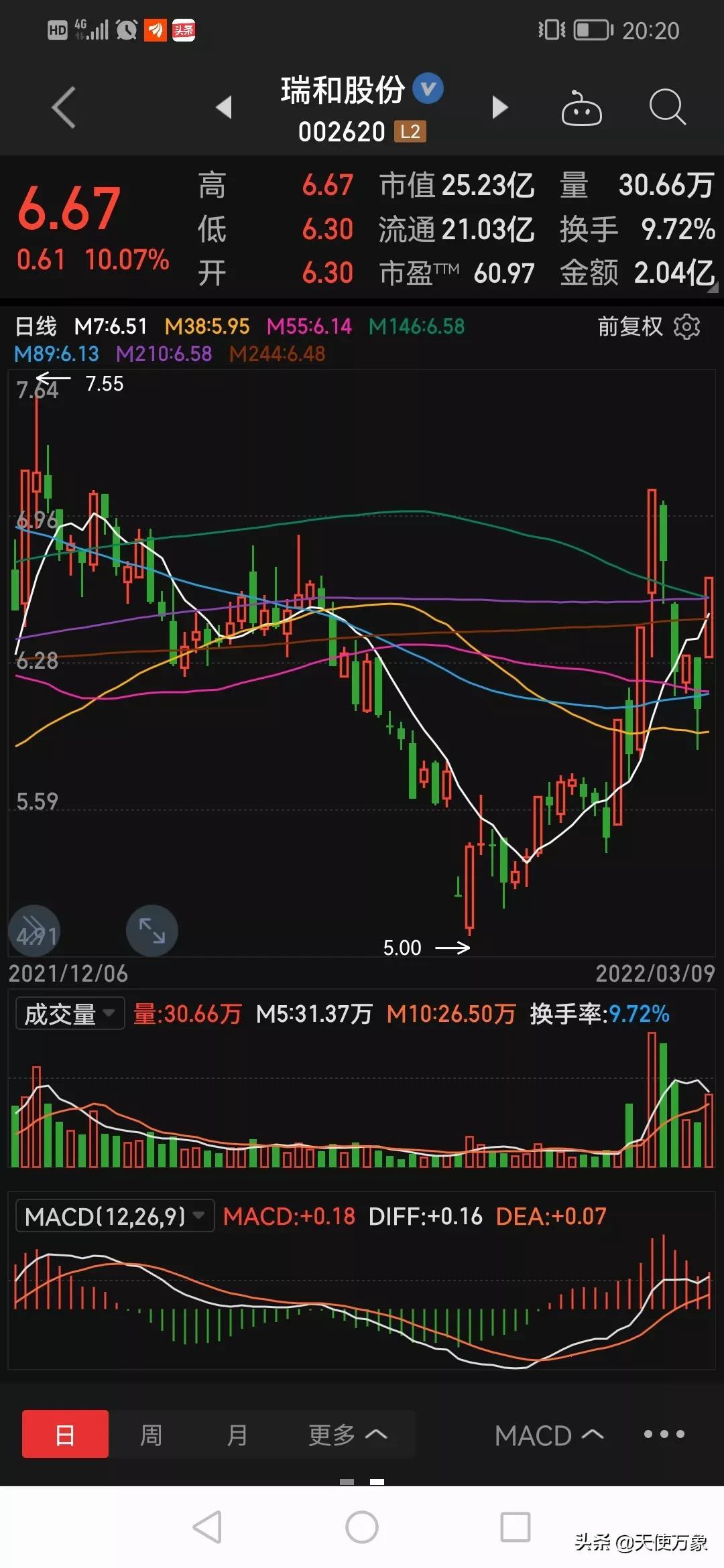Open the three-dot more options

664,1434
